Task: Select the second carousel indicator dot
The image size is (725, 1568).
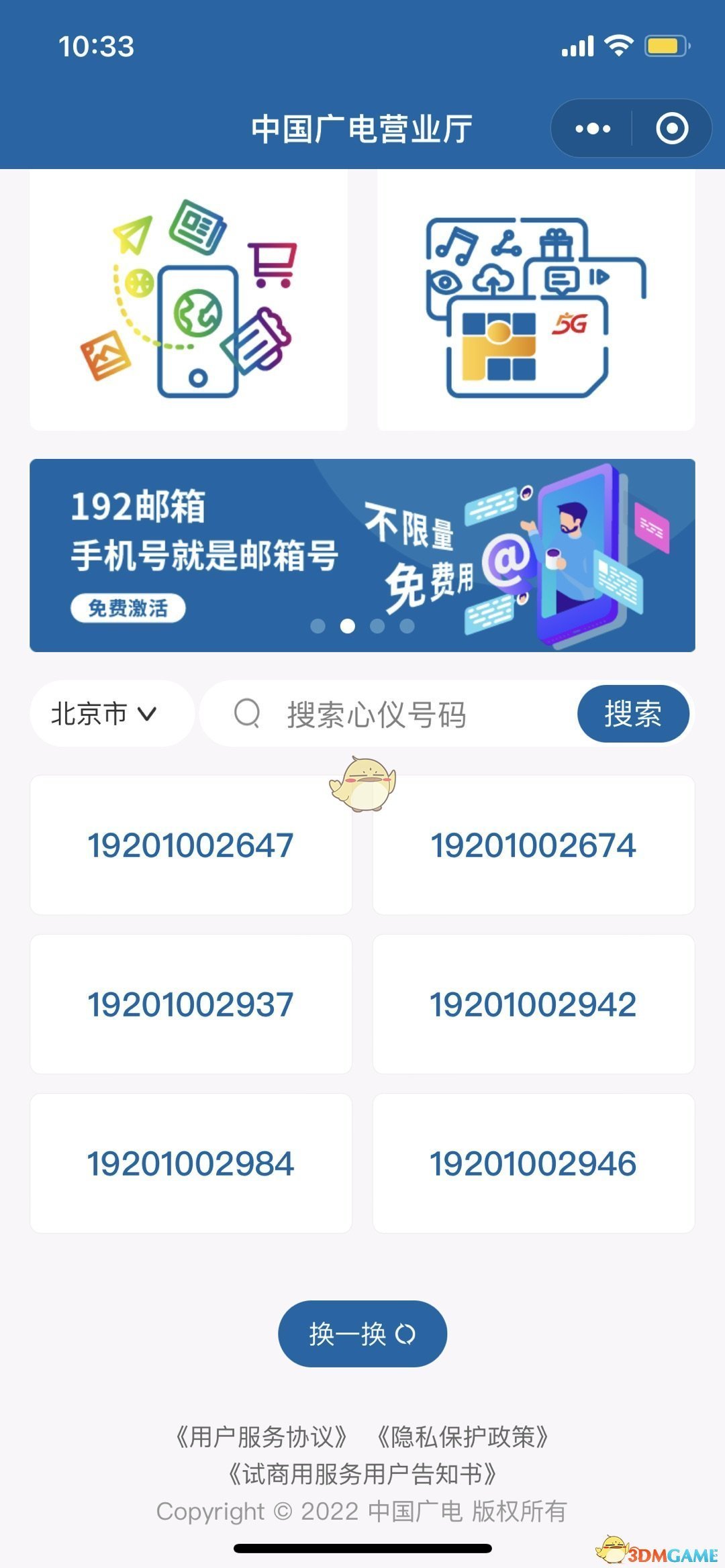Action: tap(348, 625)
